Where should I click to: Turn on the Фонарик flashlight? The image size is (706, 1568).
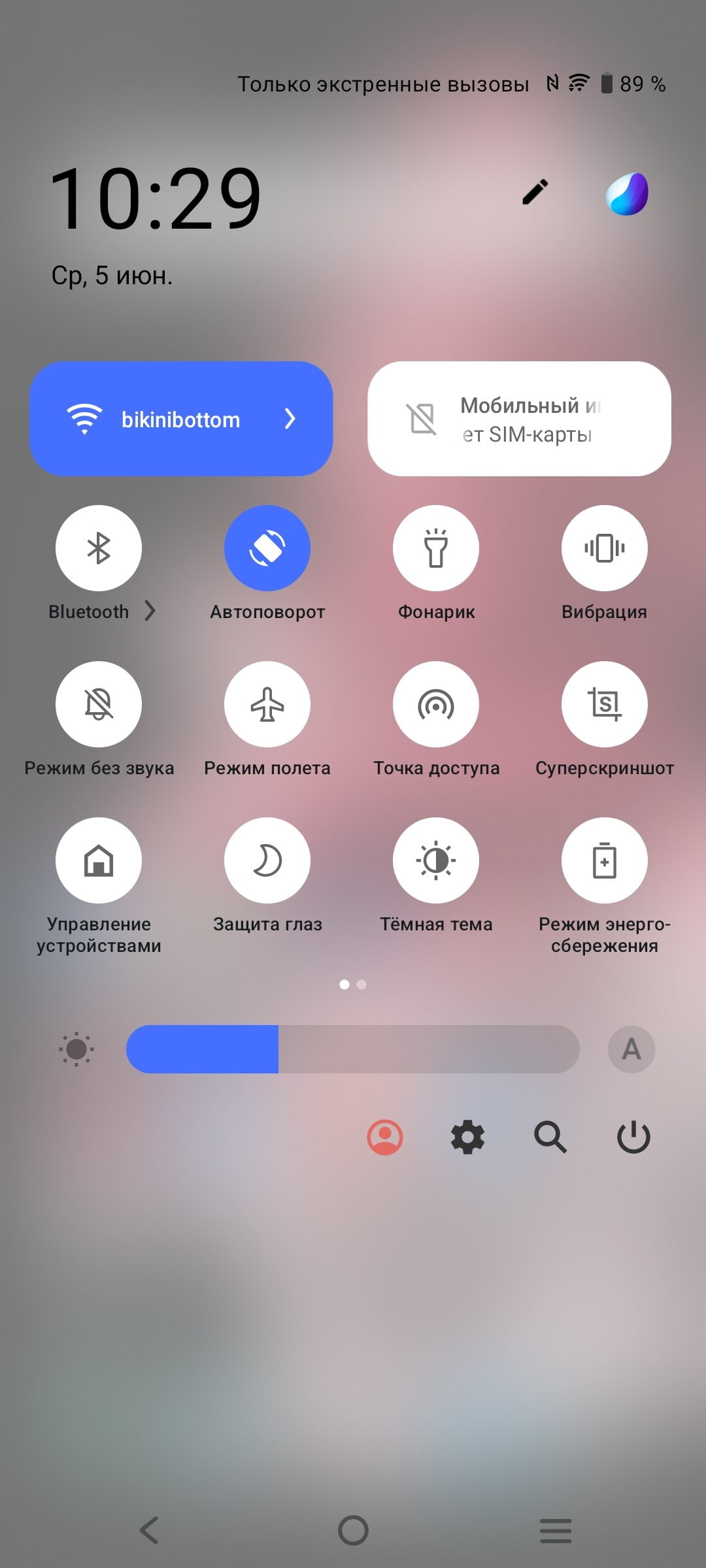436,548
